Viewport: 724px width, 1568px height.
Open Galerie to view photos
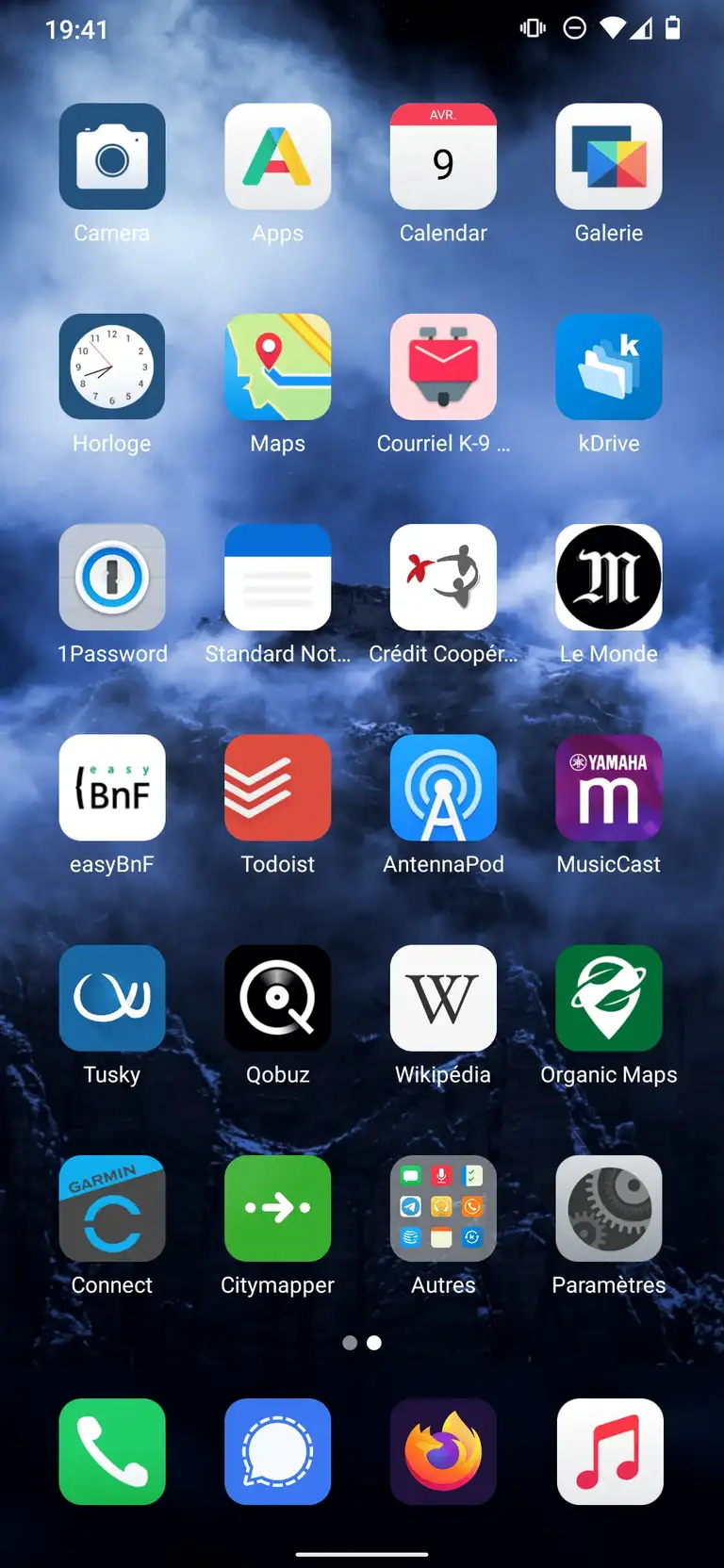[609, 156]
